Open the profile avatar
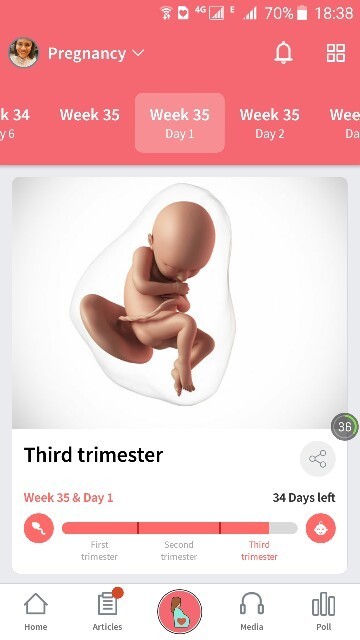The height and width of the screenshot is (640, 360). pos(24,53)
